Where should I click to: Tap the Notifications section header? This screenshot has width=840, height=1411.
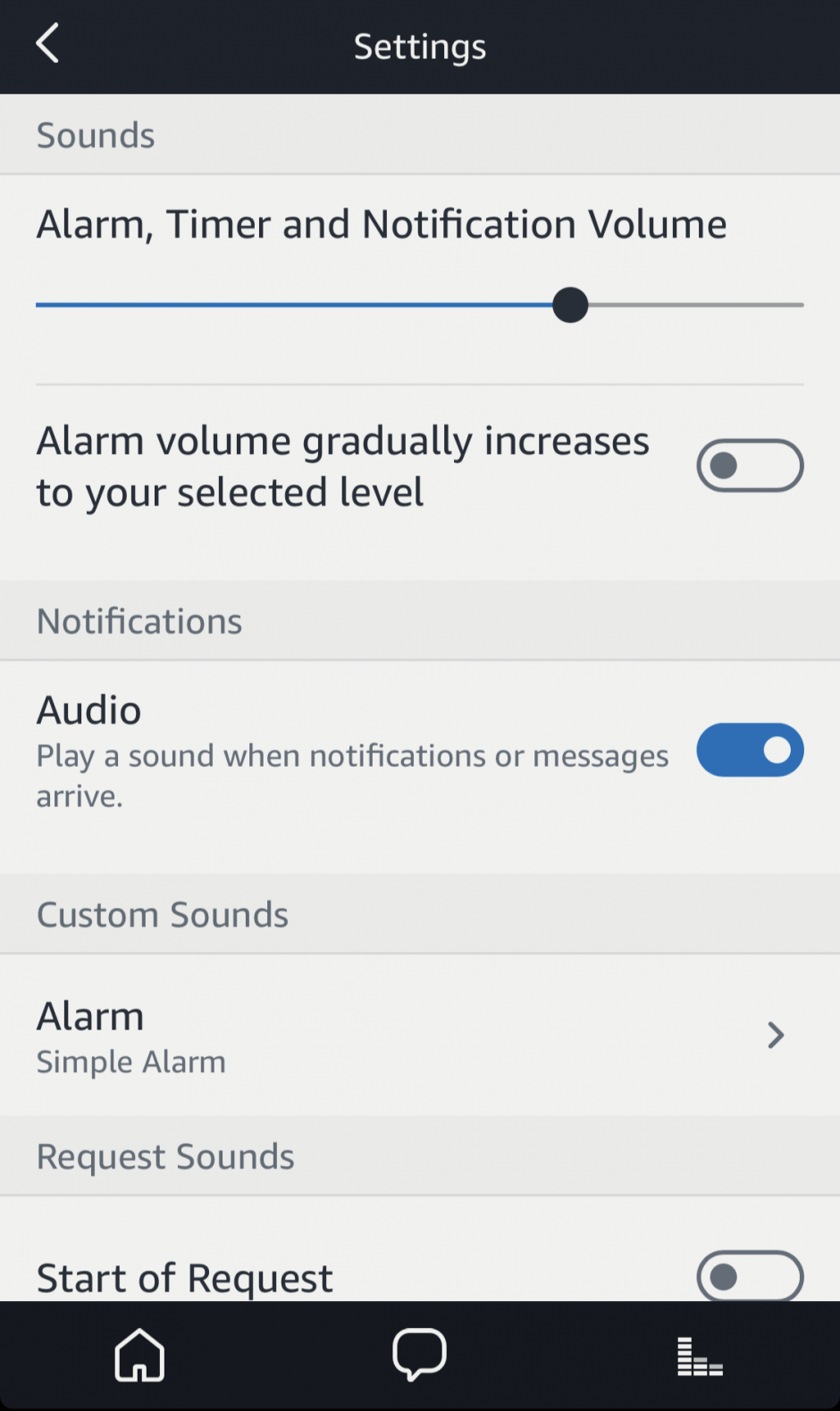click(x=139, y=620)
